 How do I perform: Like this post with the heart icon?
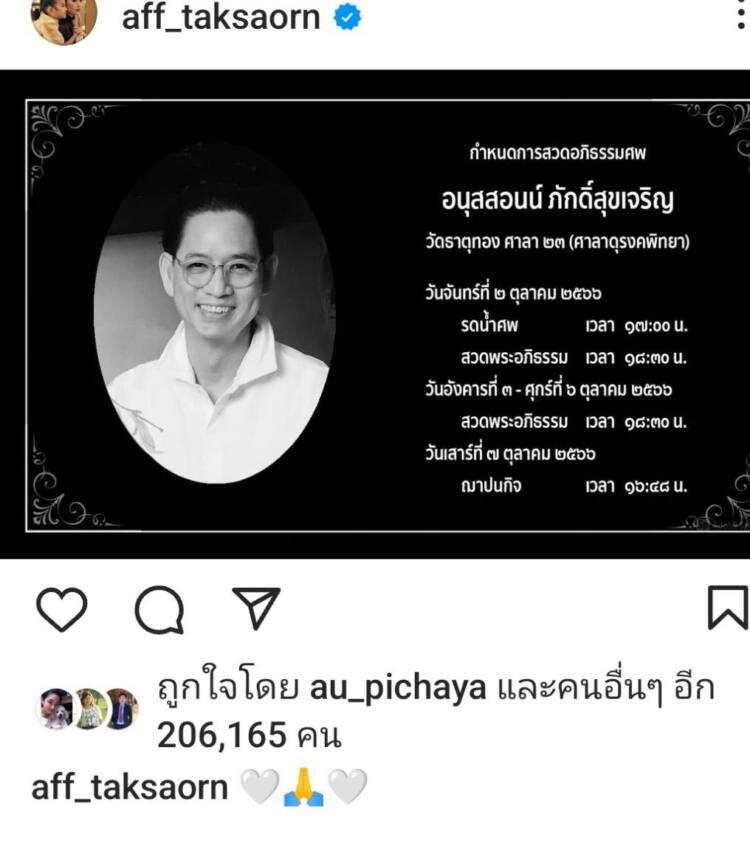[x=62, y=608]
